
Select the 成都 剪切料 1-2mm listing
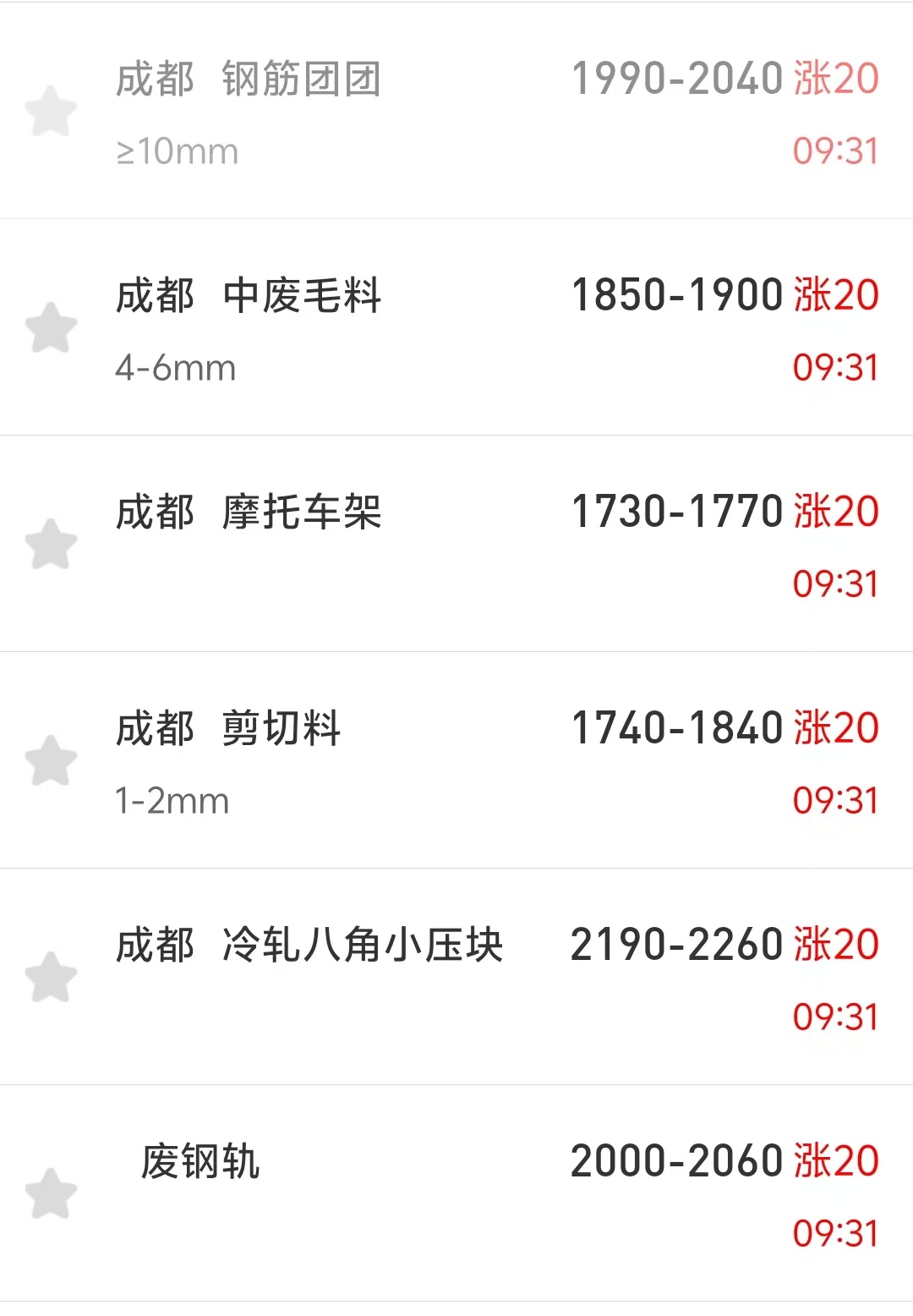[473, 761]
